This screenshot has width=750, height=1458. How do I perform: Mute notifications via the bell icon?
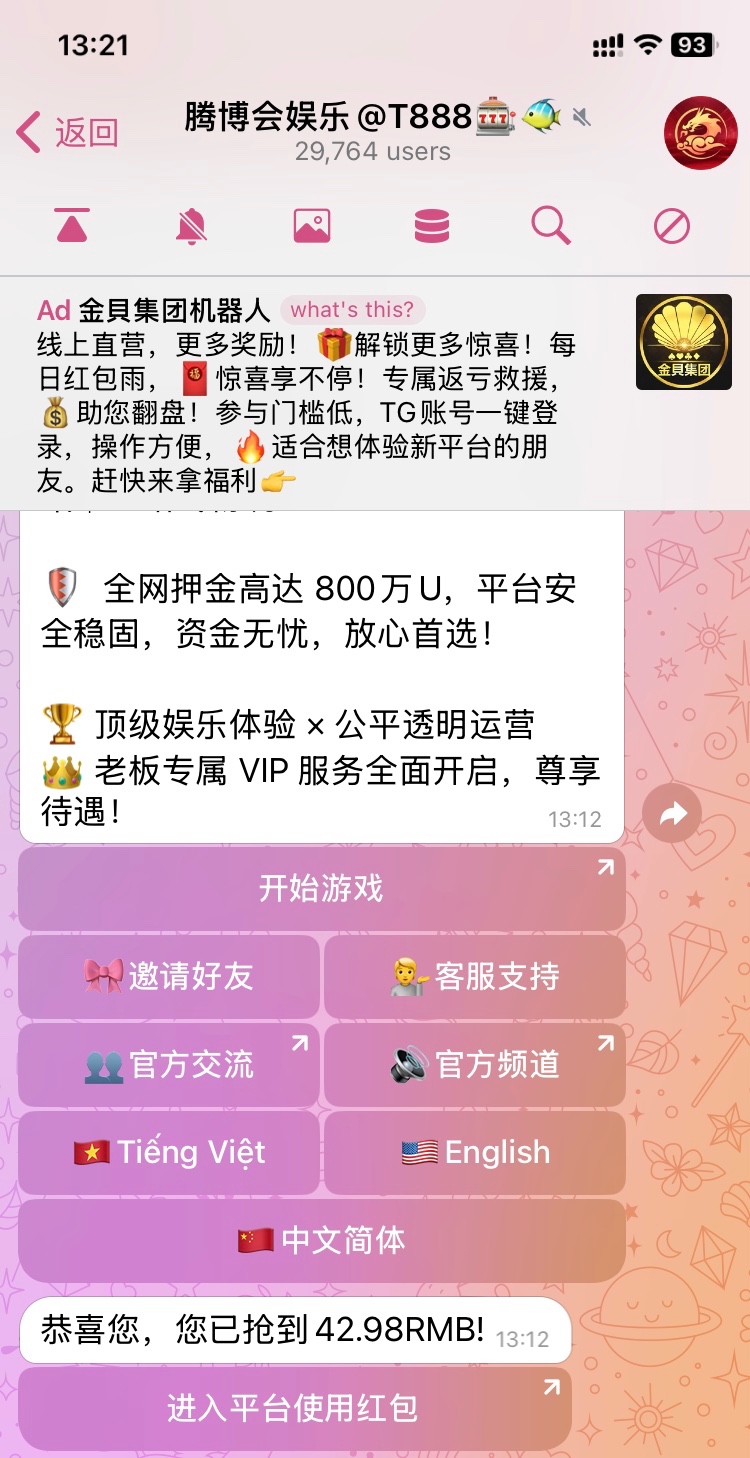click(191, 226)
